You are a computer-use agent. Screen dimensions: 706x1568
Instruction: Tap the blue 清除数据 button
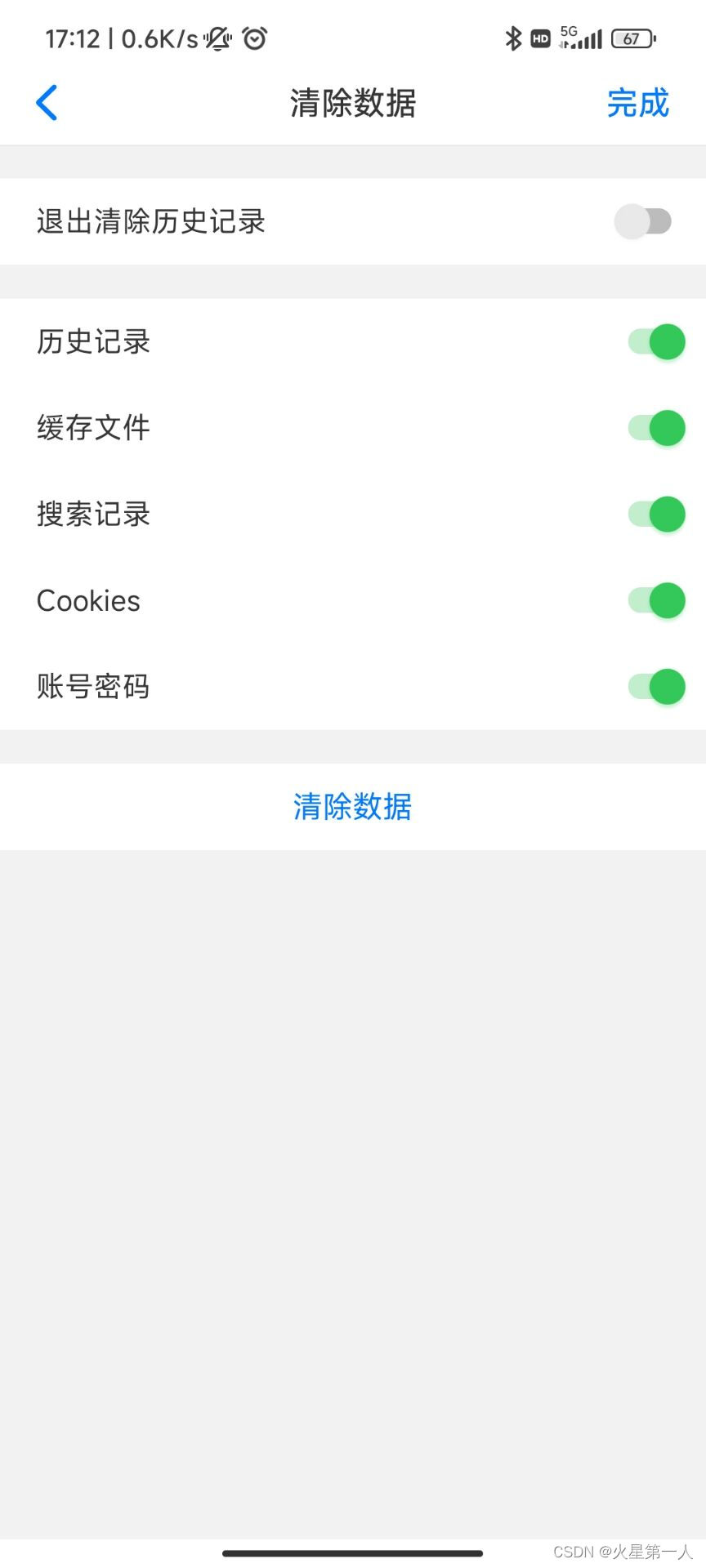pos(352,807)
